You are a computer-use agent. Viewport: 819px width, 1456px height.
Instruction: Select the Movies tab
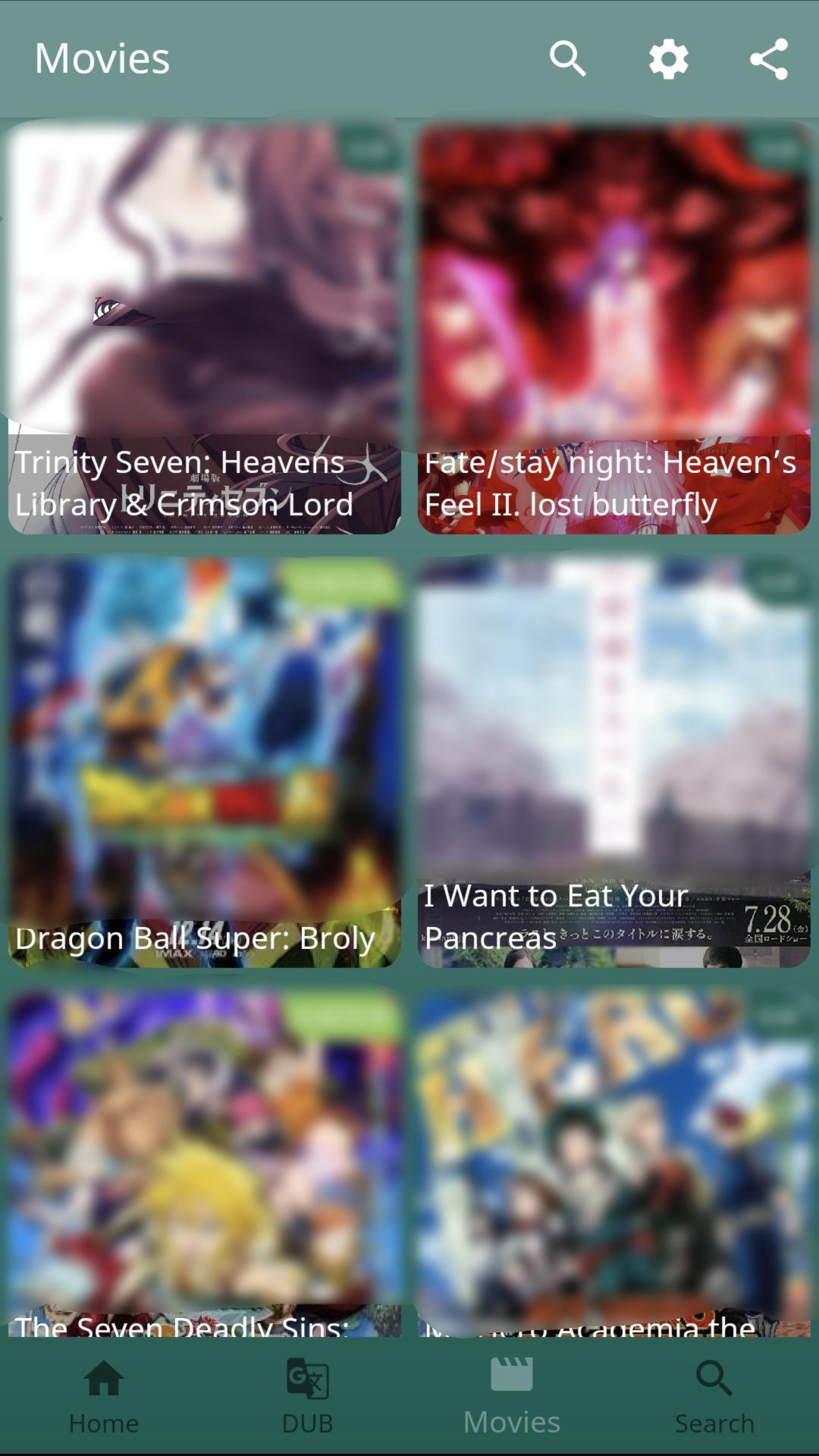[512, 1396]
